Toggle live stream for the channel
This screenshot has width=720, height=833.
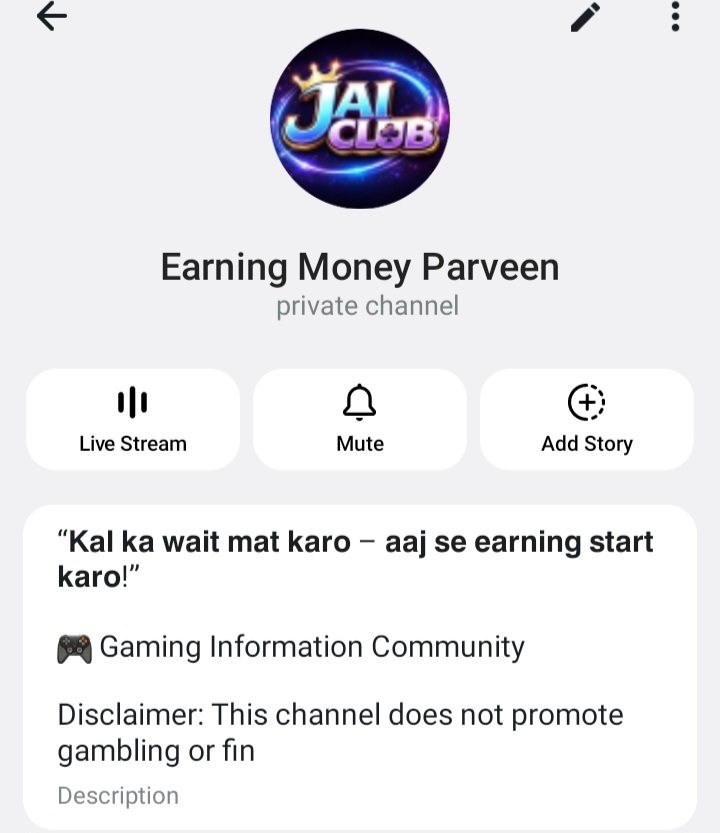point(133,420)
